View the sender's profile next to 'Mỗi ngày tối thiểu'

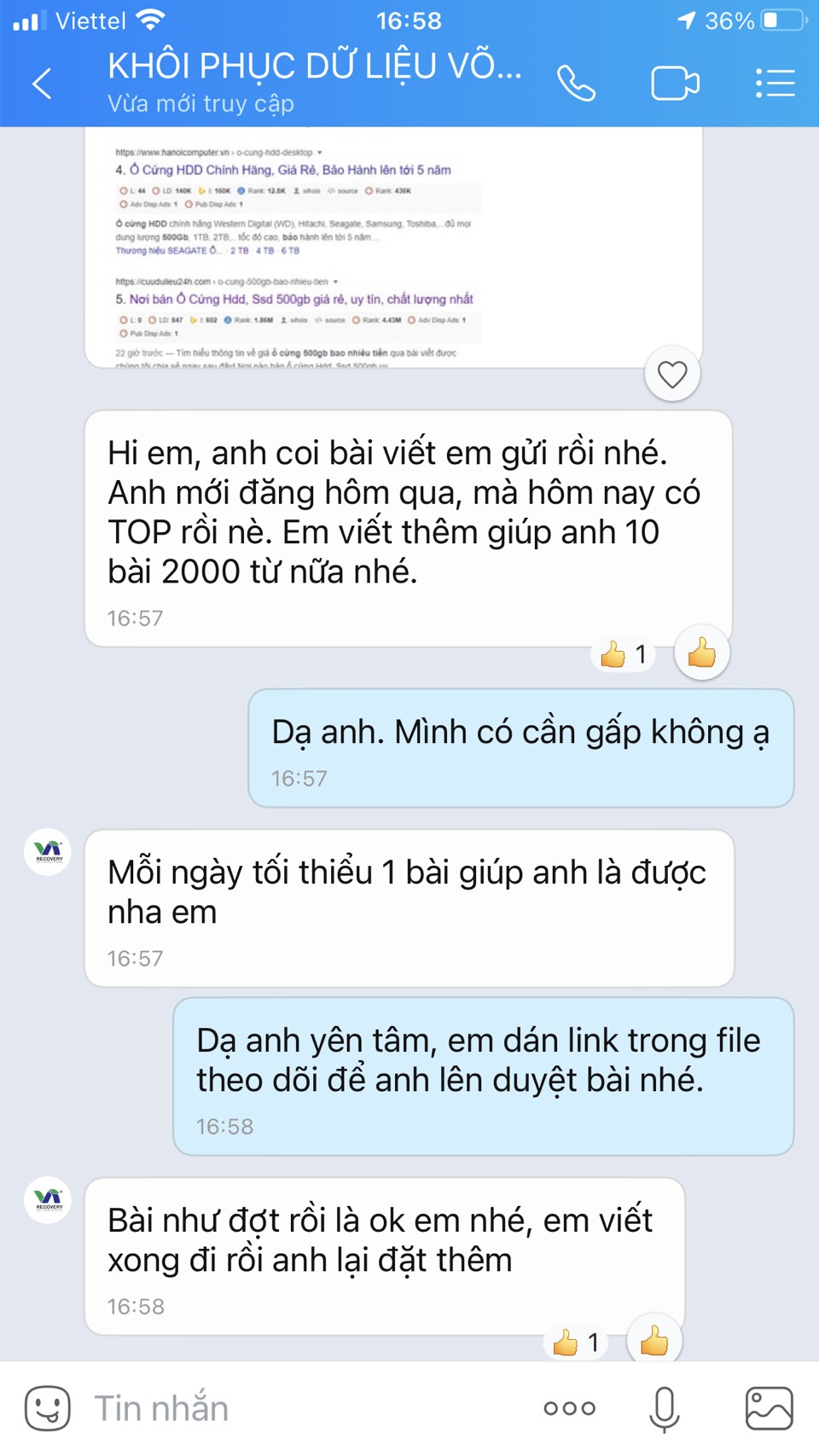tap(48, 851)
